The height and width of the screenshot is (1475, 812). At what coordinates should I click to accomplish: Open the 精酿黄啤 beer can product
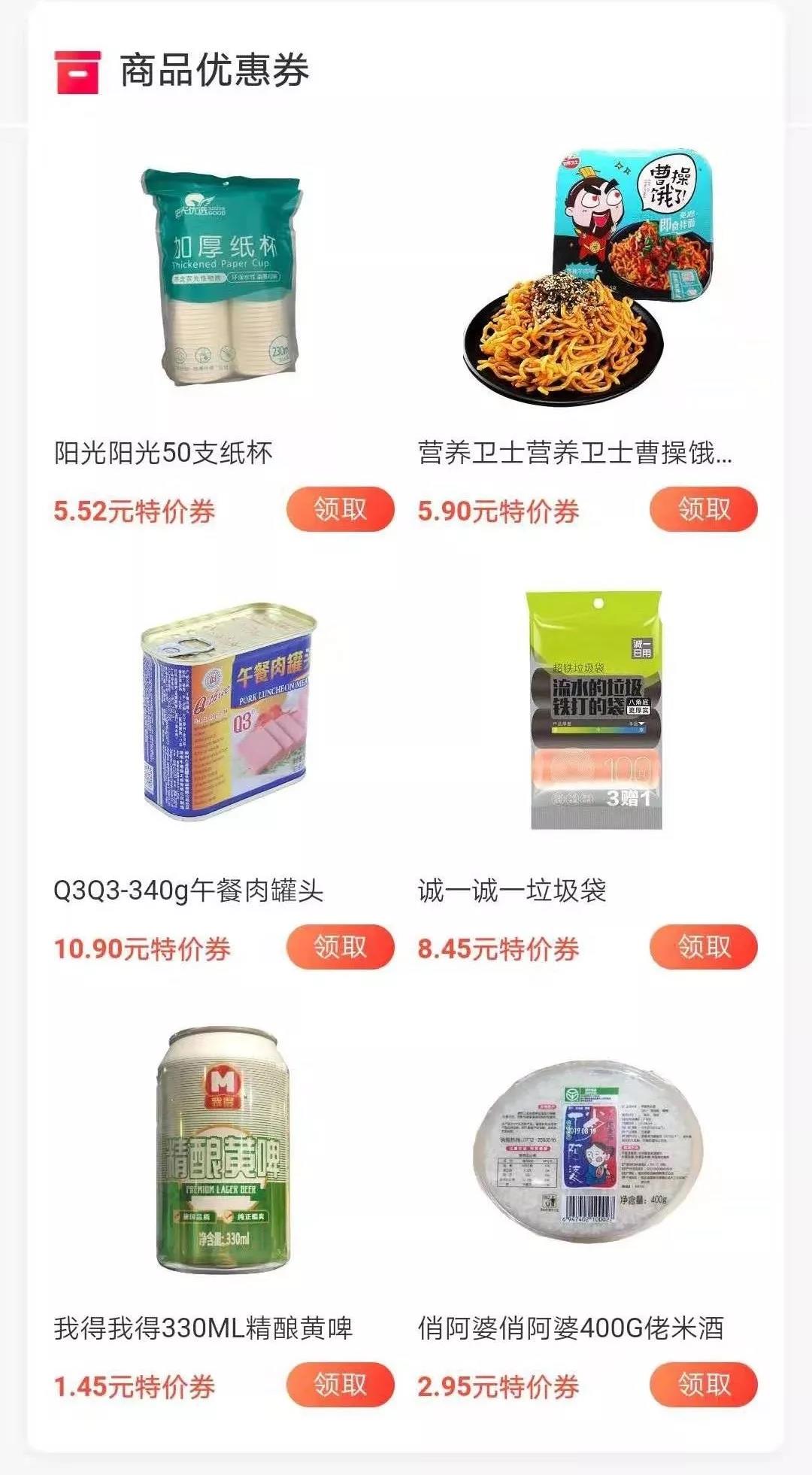click(223, 1150)
